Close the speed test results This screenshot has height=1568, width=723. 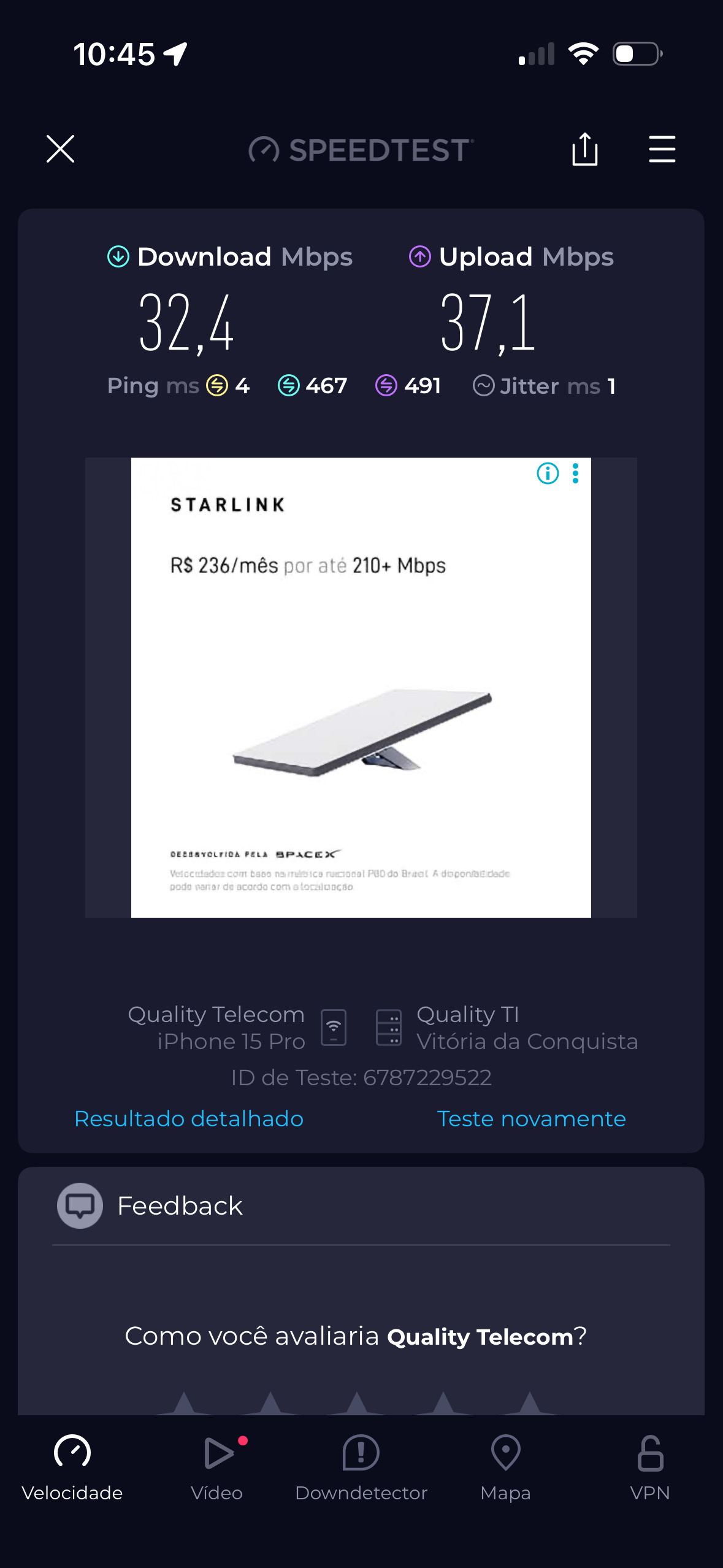click(60, 149)
